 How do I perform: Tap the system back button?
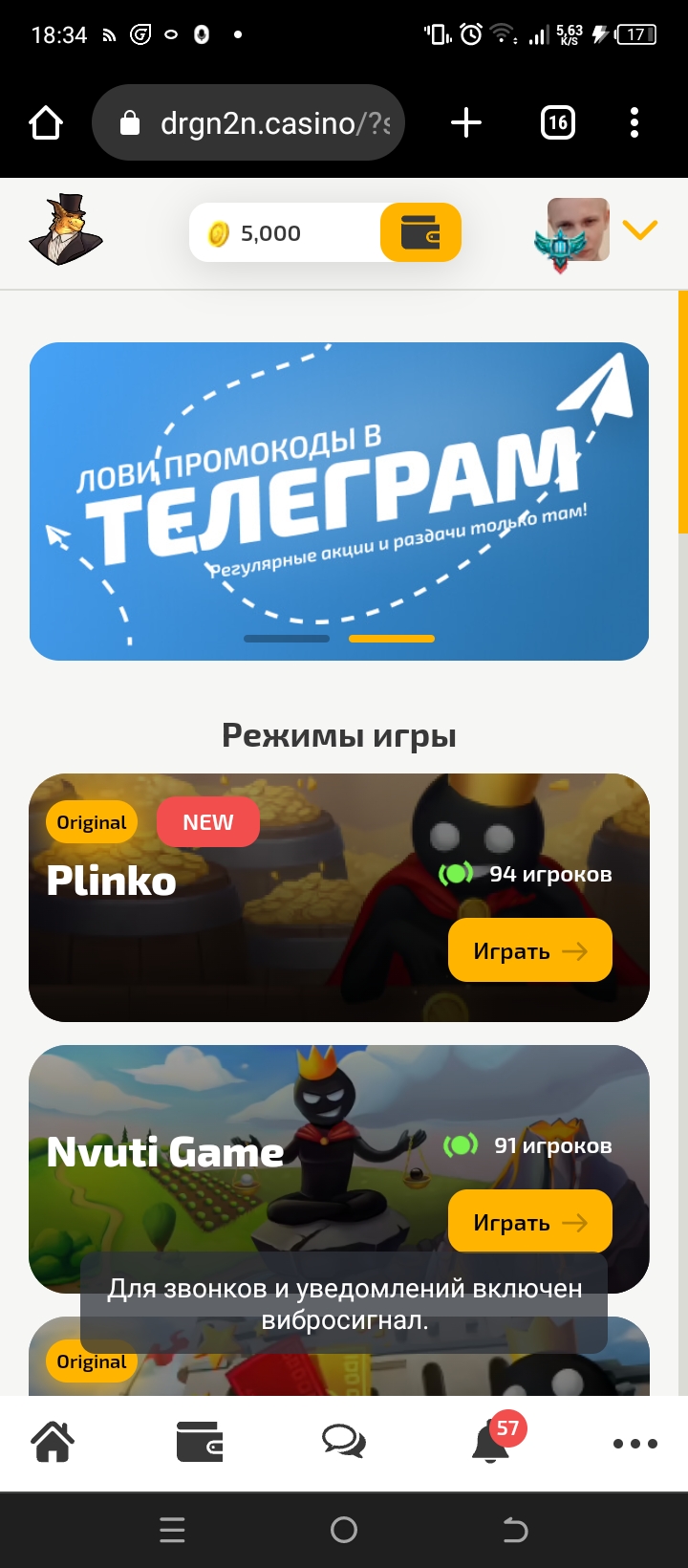[x=515, y=1530]
